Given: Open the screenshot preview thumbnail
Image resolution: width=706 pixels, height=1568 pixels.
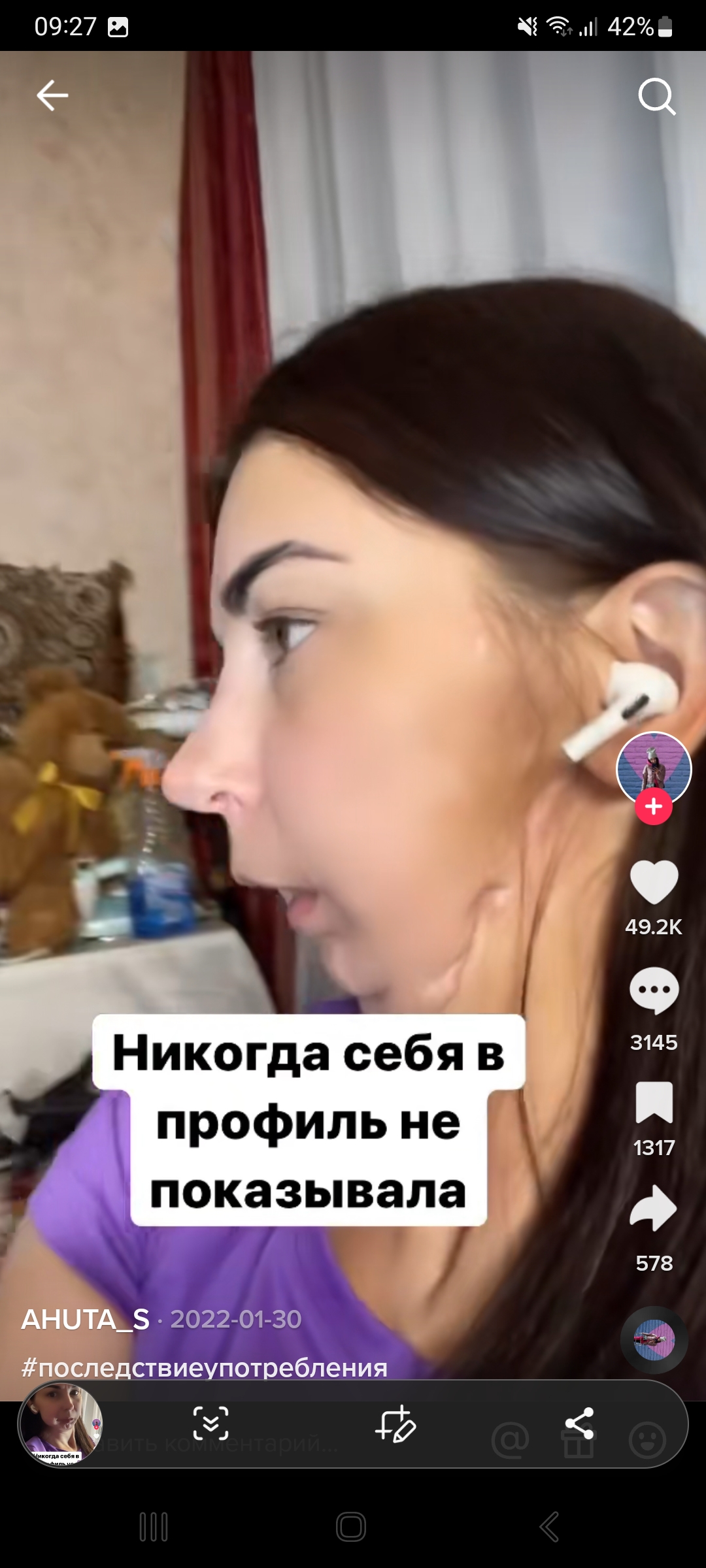Looking at the screenshot, I should pyautogui.click(x=61, y=1424).
